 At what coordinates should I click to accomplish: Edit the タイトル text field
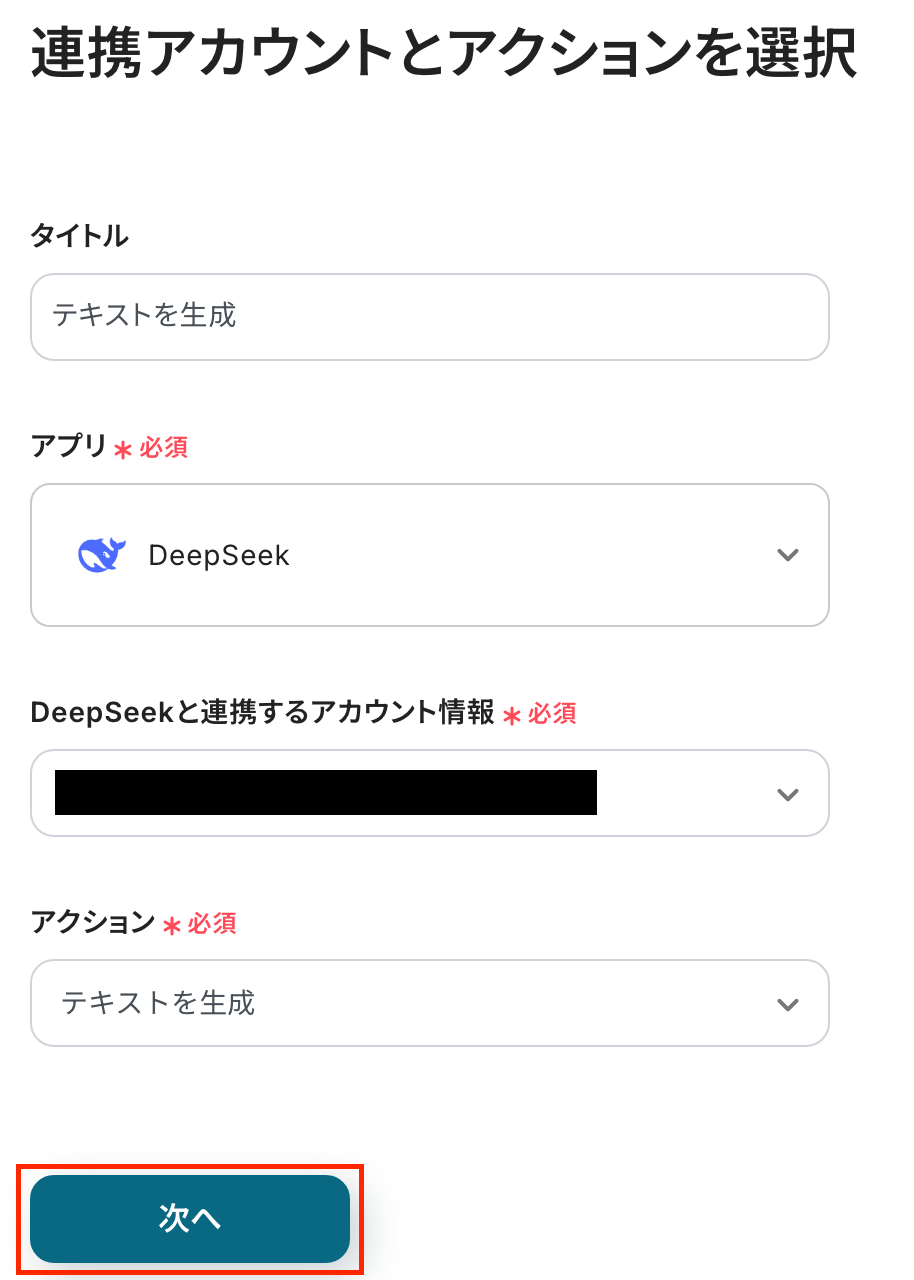coord(429,317)
